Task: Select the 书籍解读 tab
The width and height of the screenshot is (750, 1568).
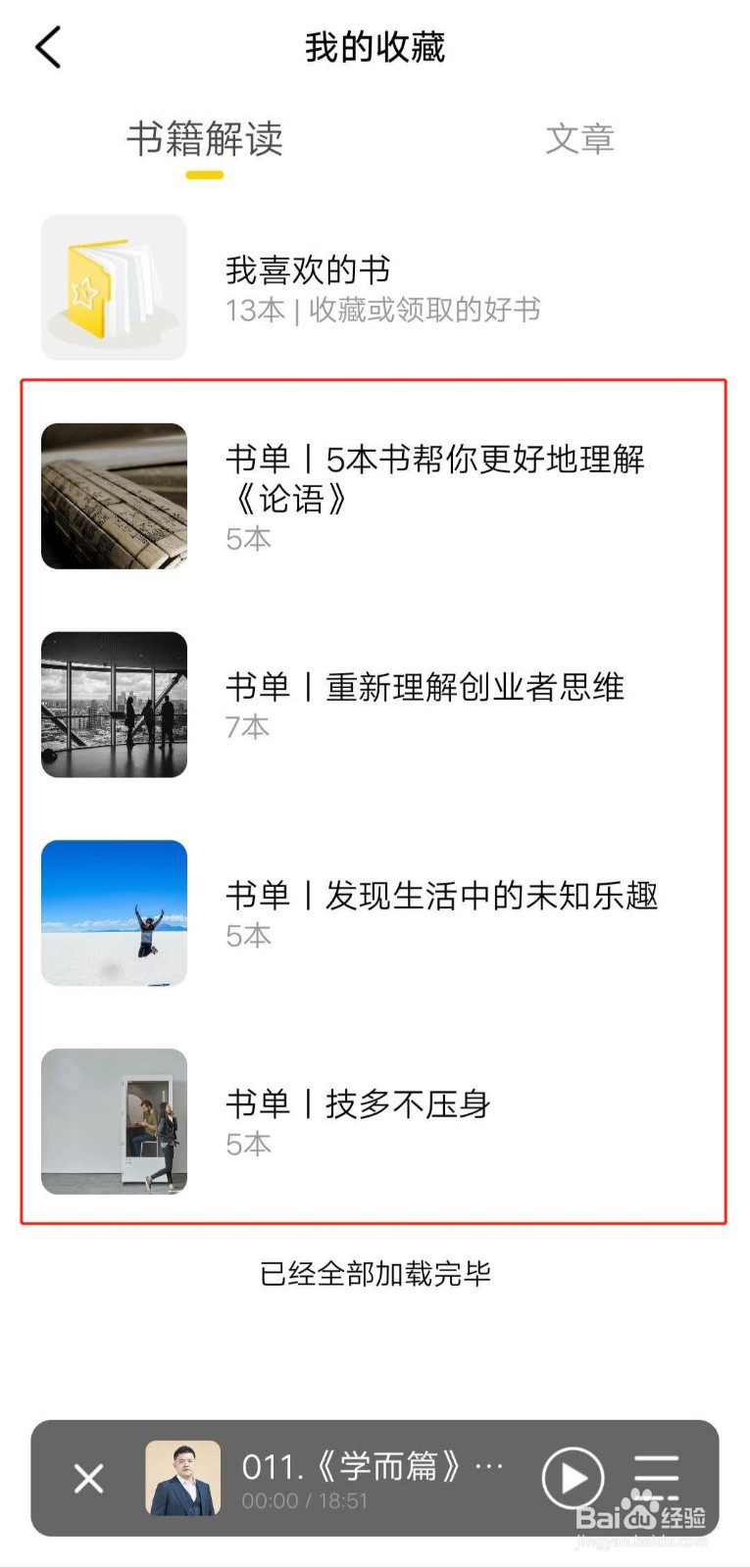Action: tap(205, 139)
